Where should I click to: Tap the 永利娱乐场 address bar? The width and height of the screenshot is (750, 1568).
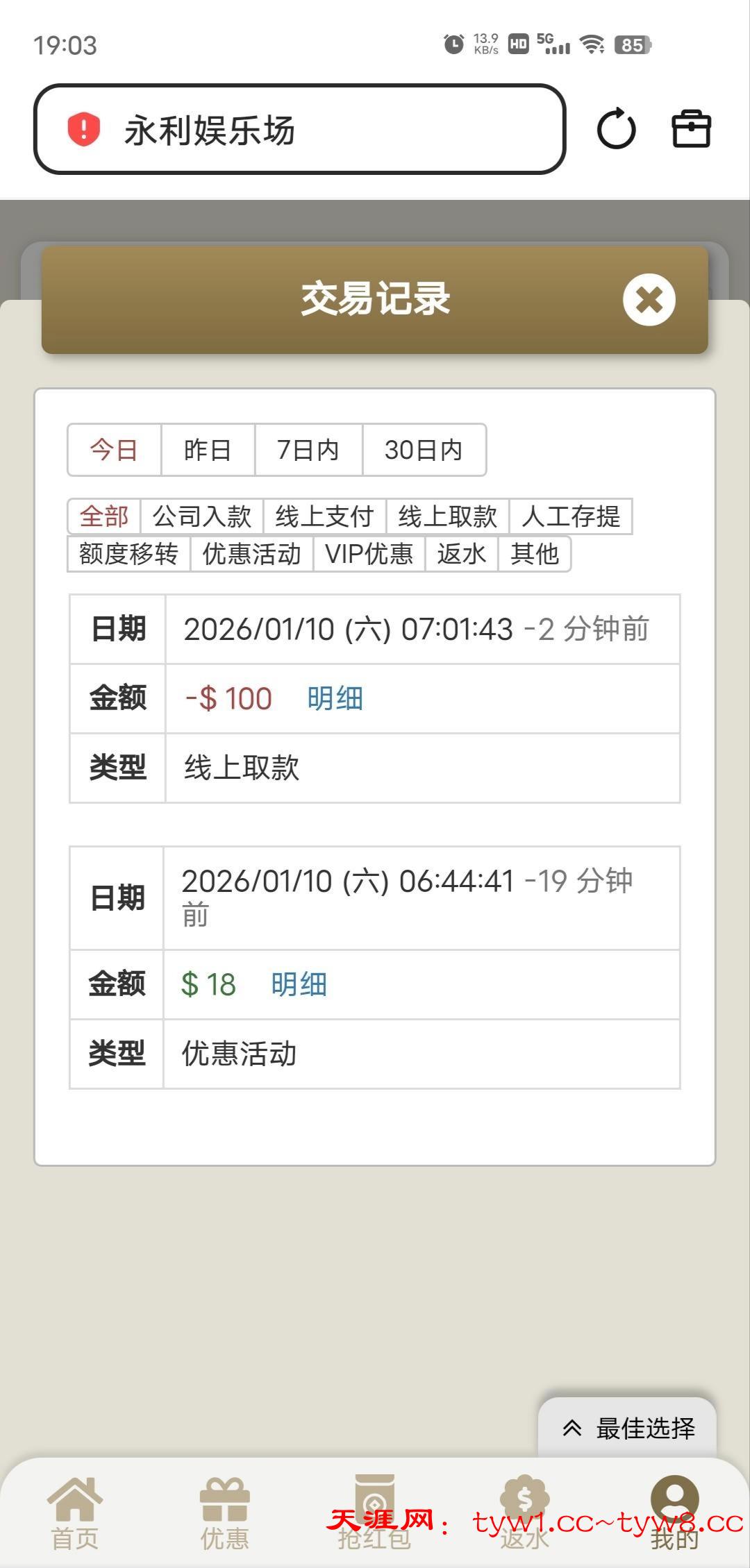(299, 130)
